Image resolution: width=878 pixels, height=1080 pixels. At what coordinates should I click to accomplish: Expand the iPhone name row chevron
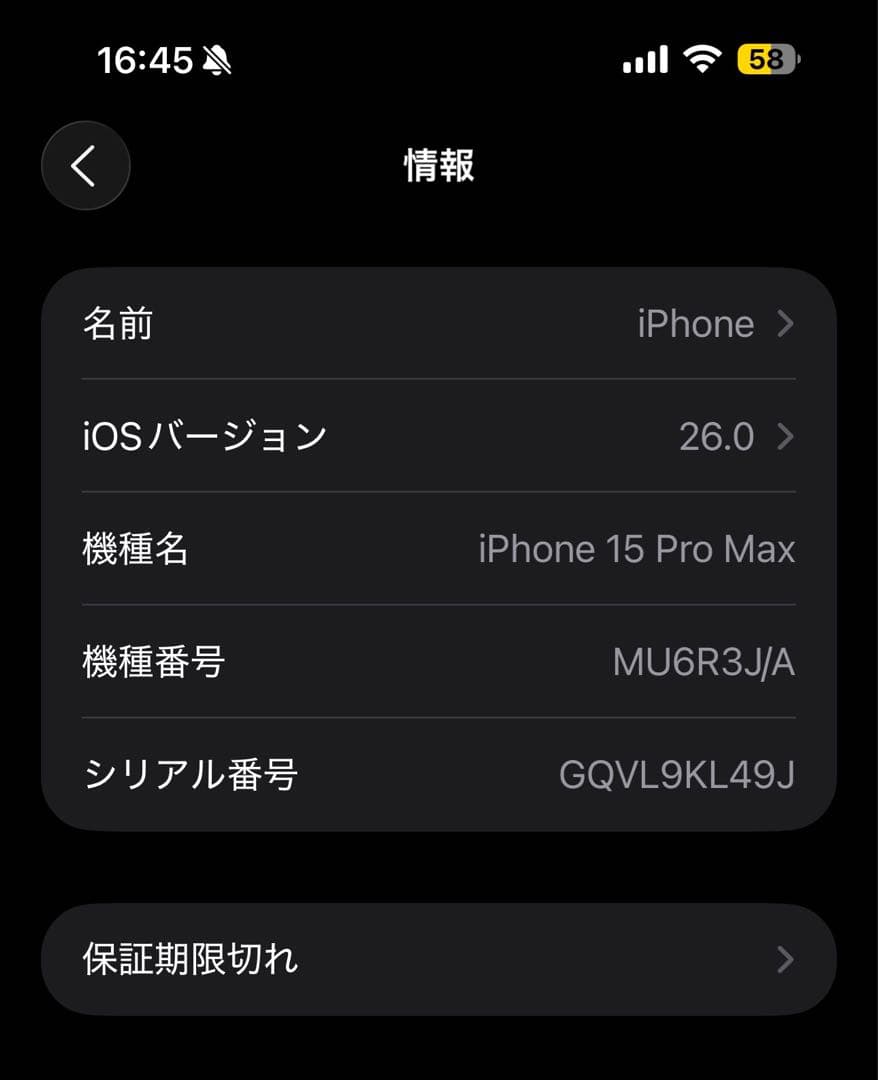(787, 323)
